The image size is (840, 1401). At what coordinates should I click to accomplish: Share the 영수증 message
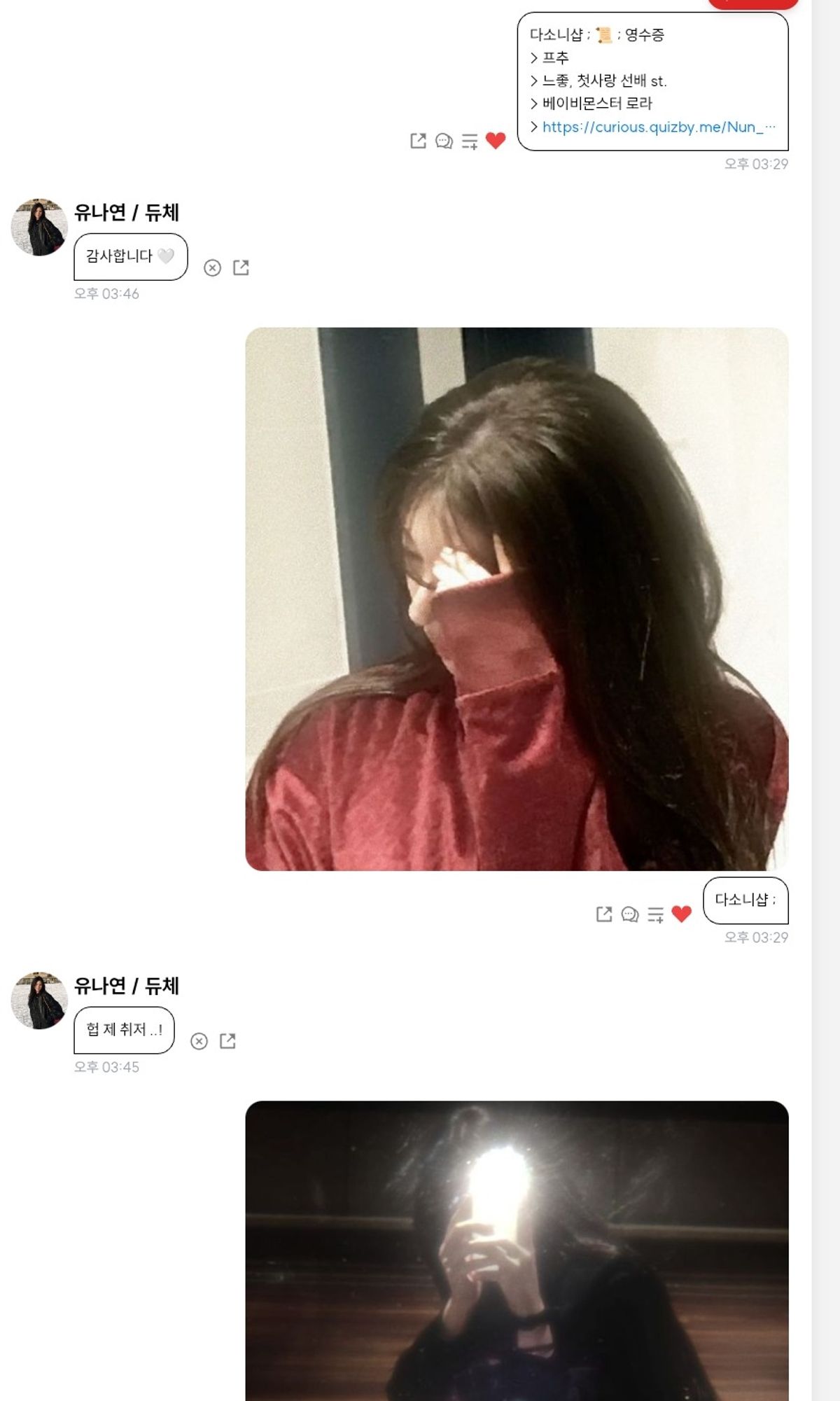point(418,141)
